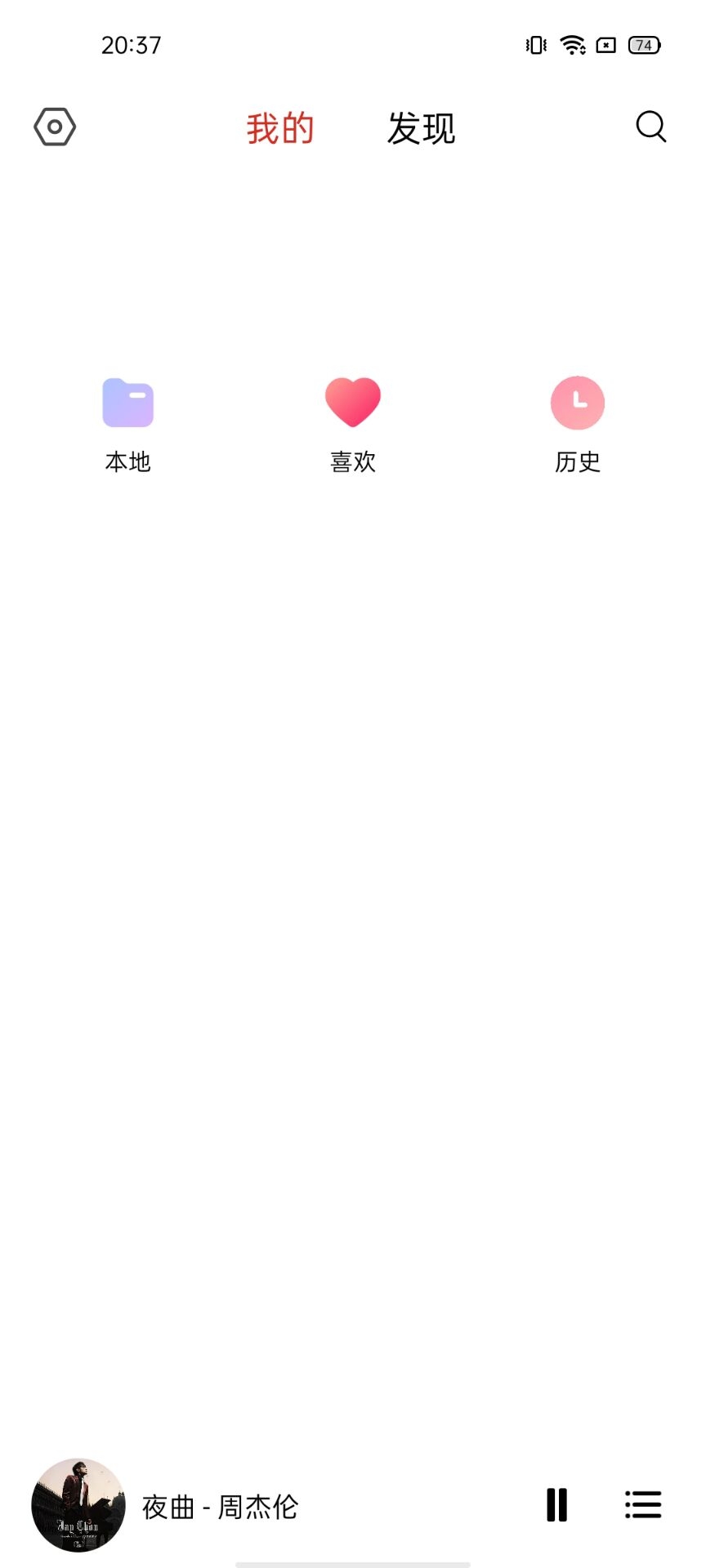This screenshot has width=706, height=1568.
Task: View 历史 playback history
Action: tap(578, 425)
